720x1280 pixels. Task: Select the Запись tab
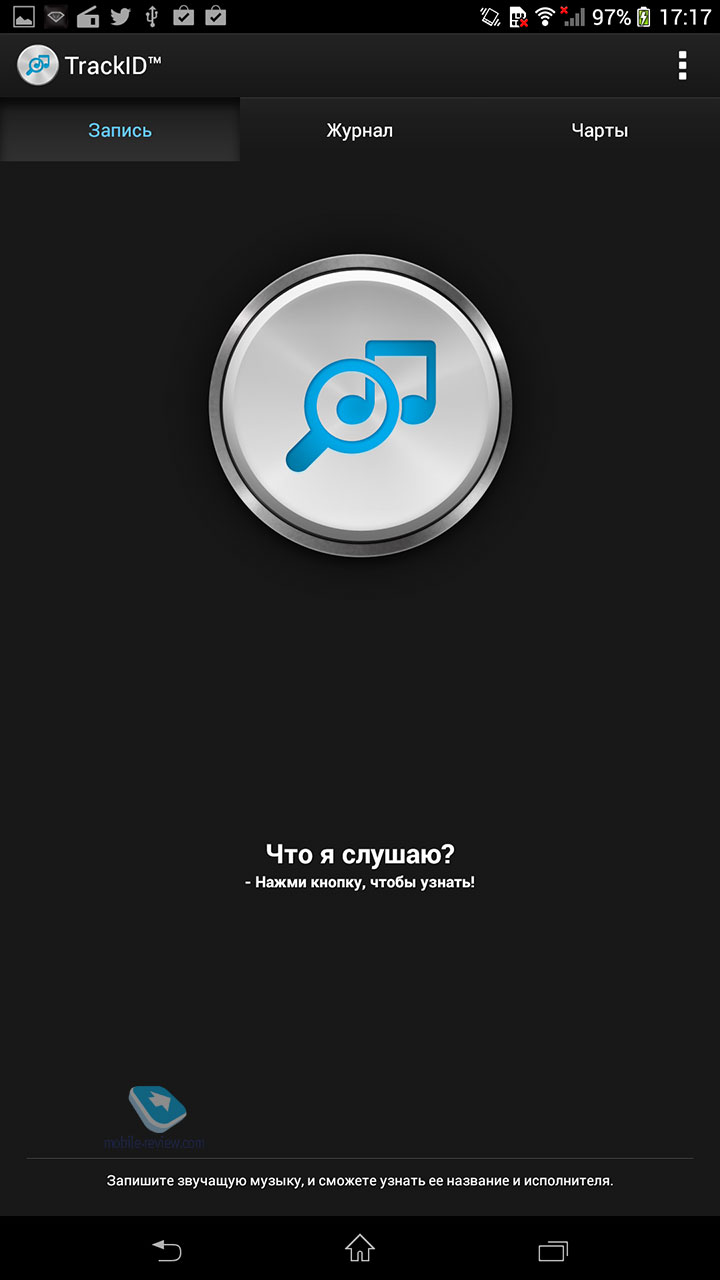pyautogui.click(x=120, y=130)
